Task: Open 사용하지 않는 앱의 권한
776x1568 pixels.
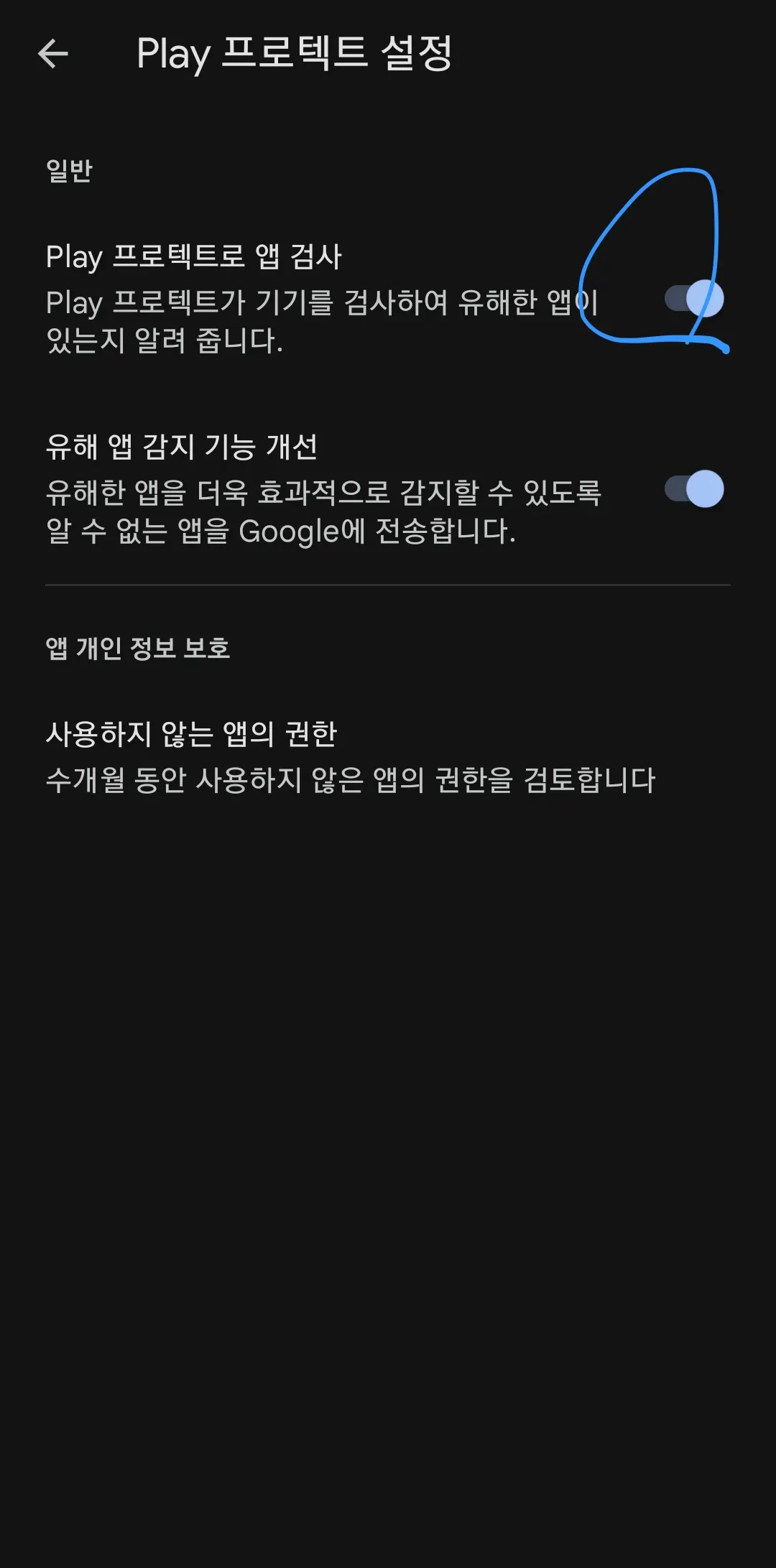Action: pyautogui.click(x=350, y=756)
